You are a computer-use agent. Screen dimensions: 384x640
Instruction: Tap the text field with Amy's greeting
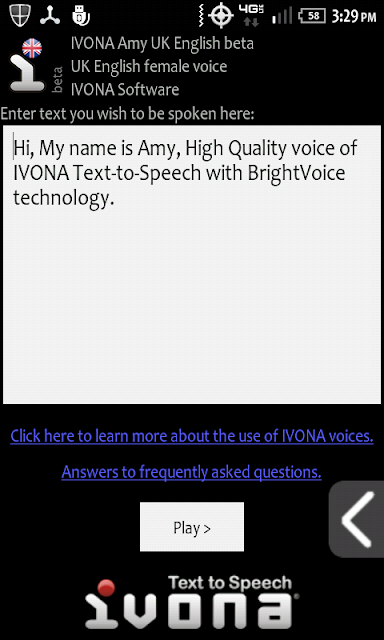(192, 264)
